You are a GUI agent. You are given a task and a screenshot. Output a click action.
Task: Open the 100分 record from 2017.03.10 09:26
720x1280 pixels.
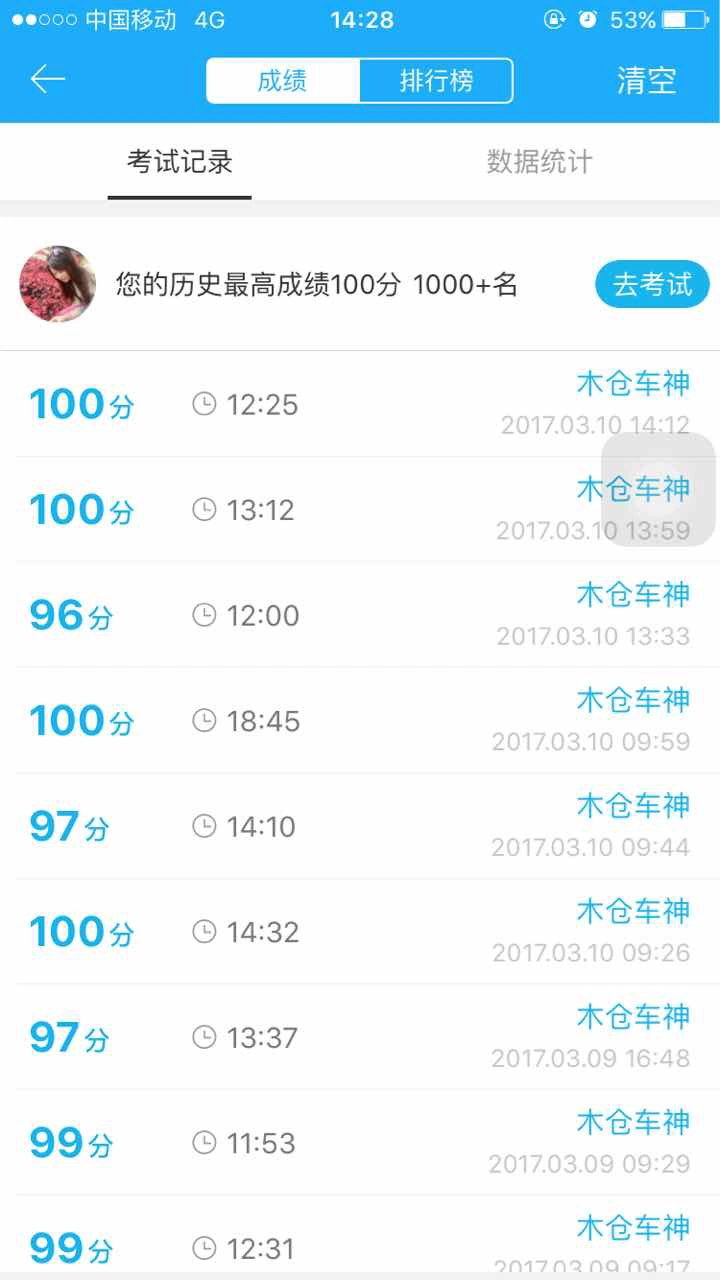tap(360, 932)
